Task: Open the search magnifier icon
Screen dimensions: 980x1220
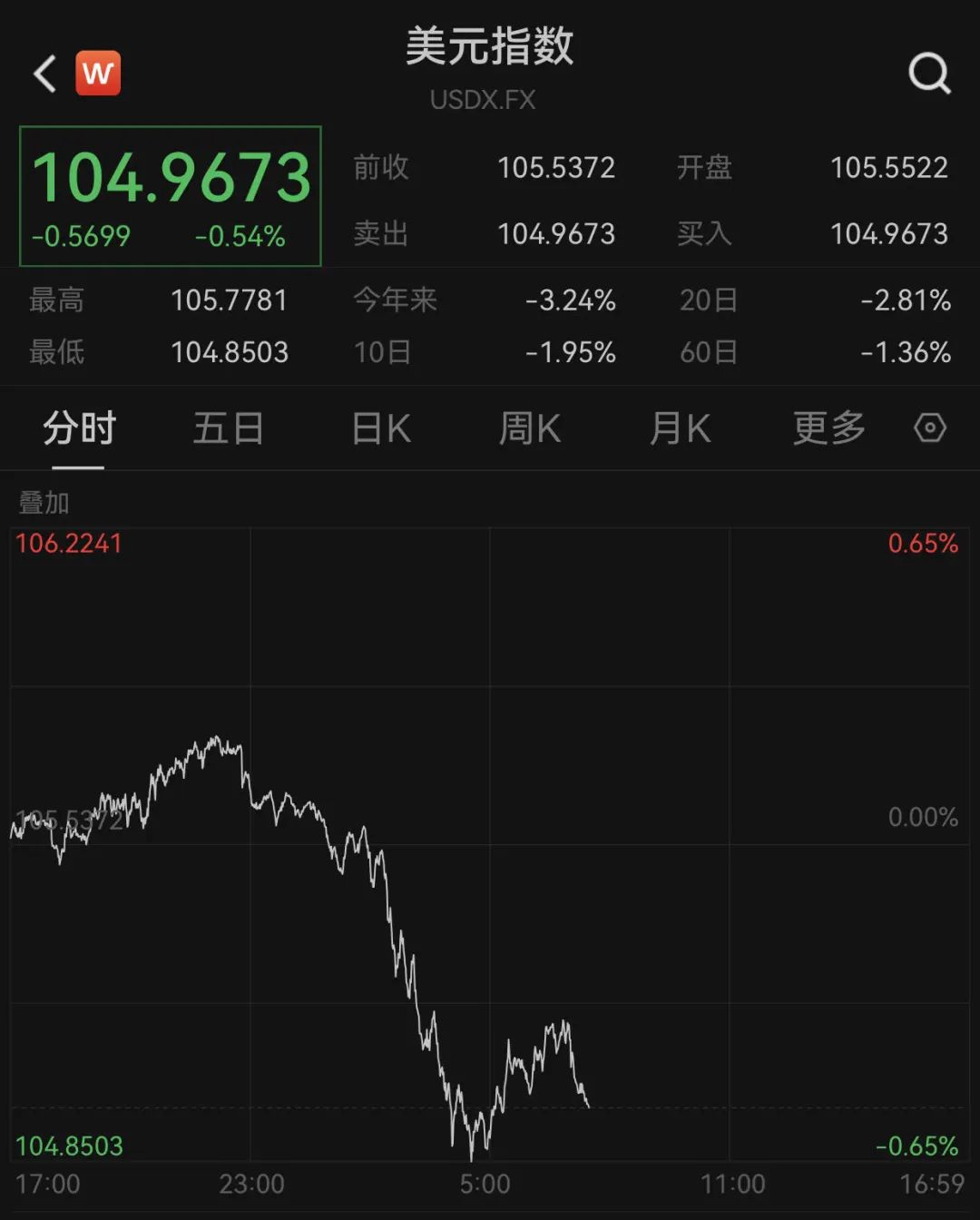Action: tap(929, 73)
